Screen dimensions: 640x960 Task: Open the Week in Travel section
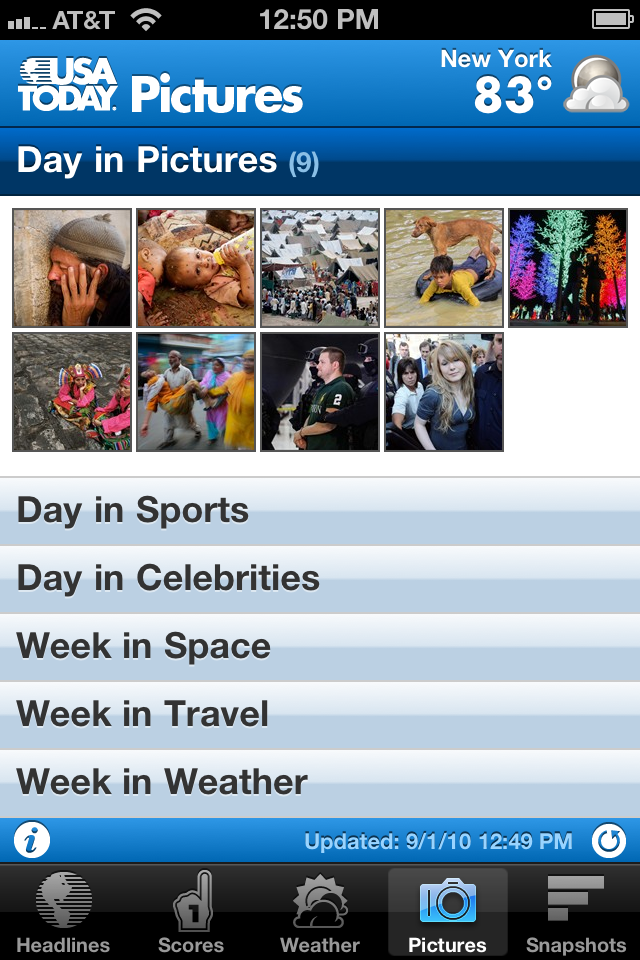[x=320, y=715]
